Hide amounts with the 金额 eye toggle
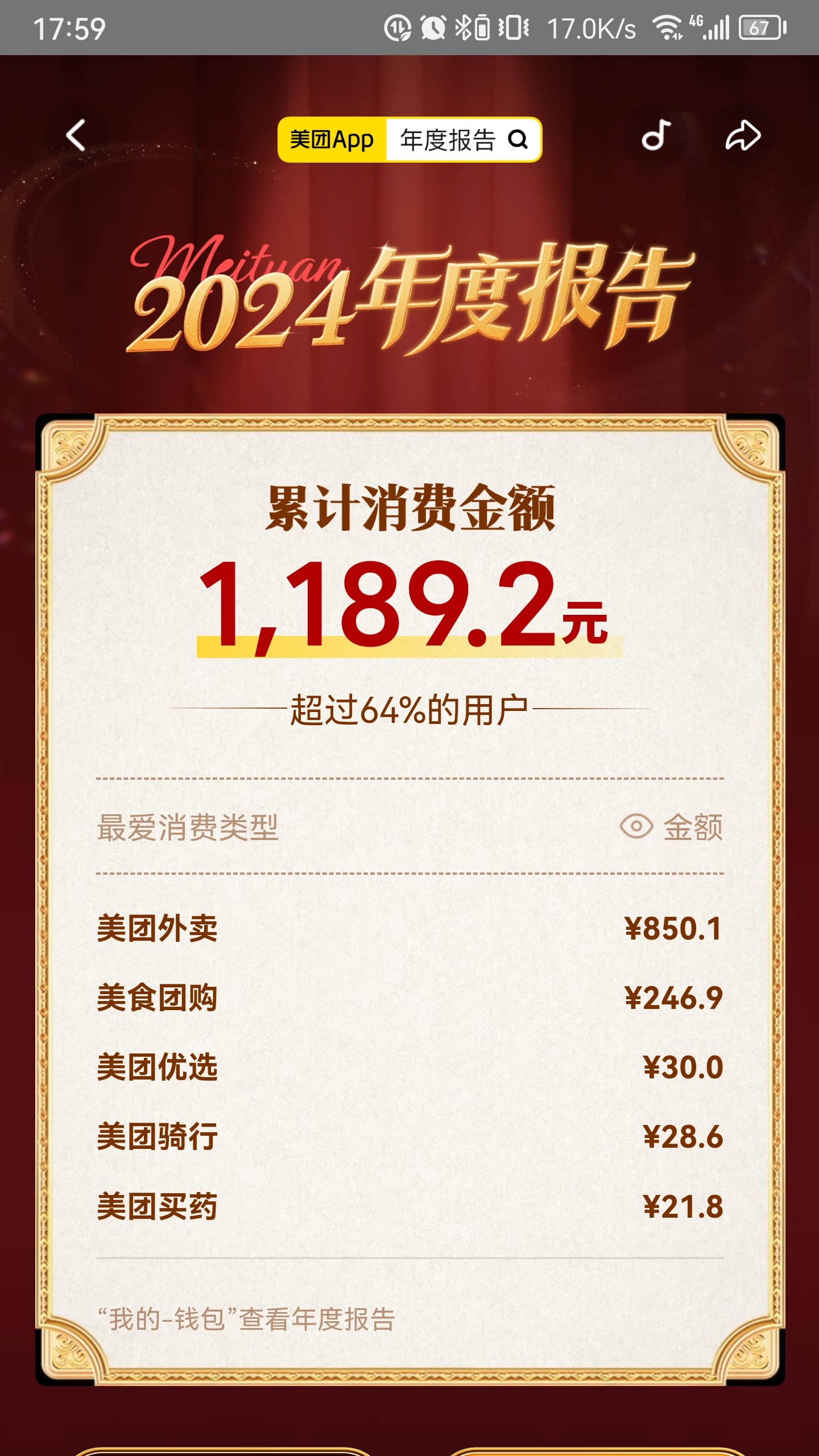This screenshot has height=1456, width=819. pyautogui.click(x=671, y=826)
